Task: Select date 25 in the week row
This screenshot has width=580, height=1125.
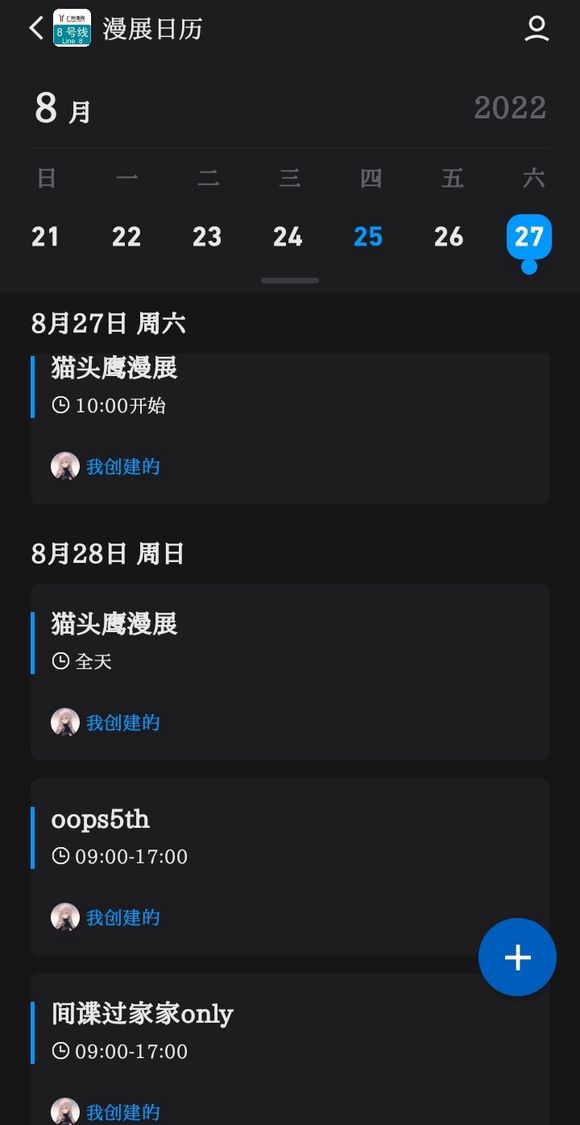Action: [368, 236]
